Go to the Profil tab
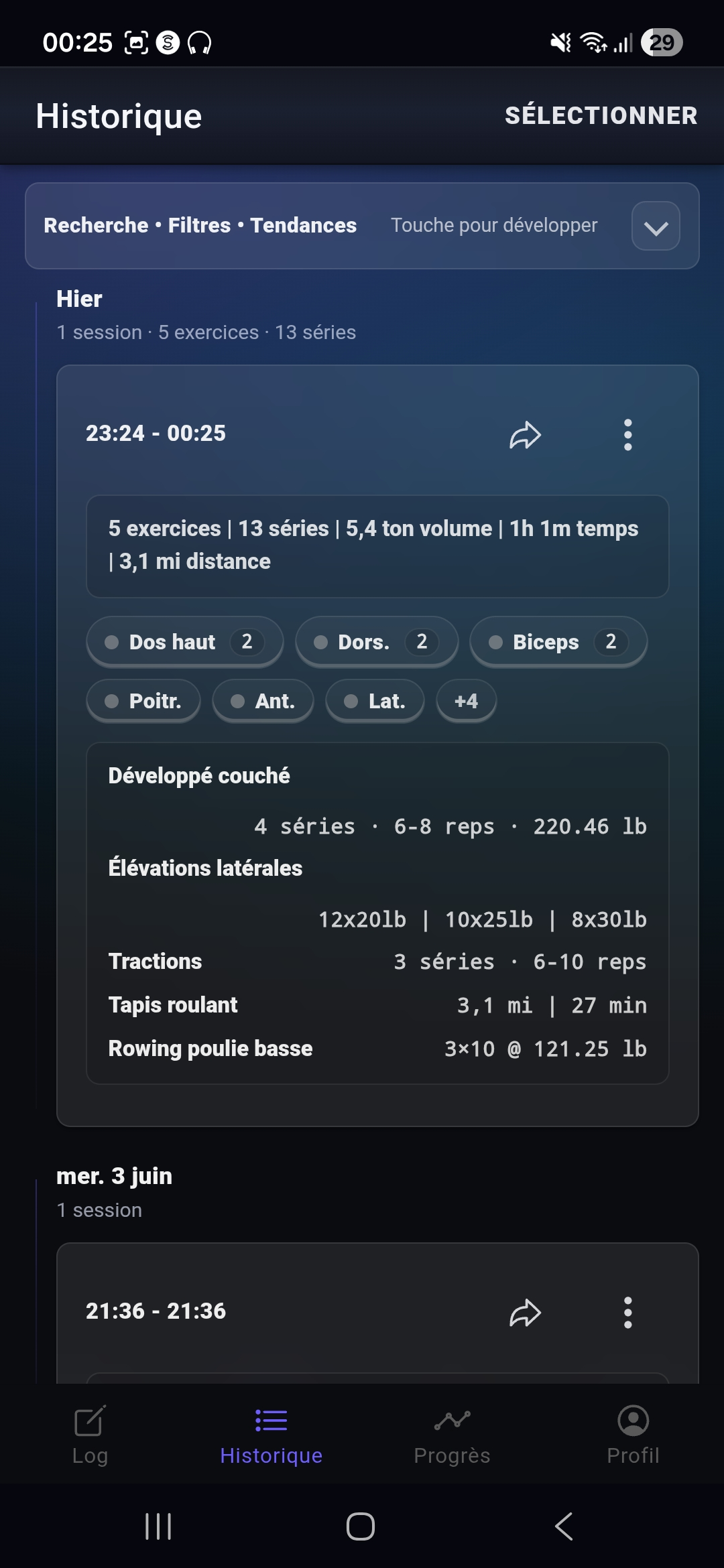This screenshot has height=1568, width=724. [x=633, y=1435]
